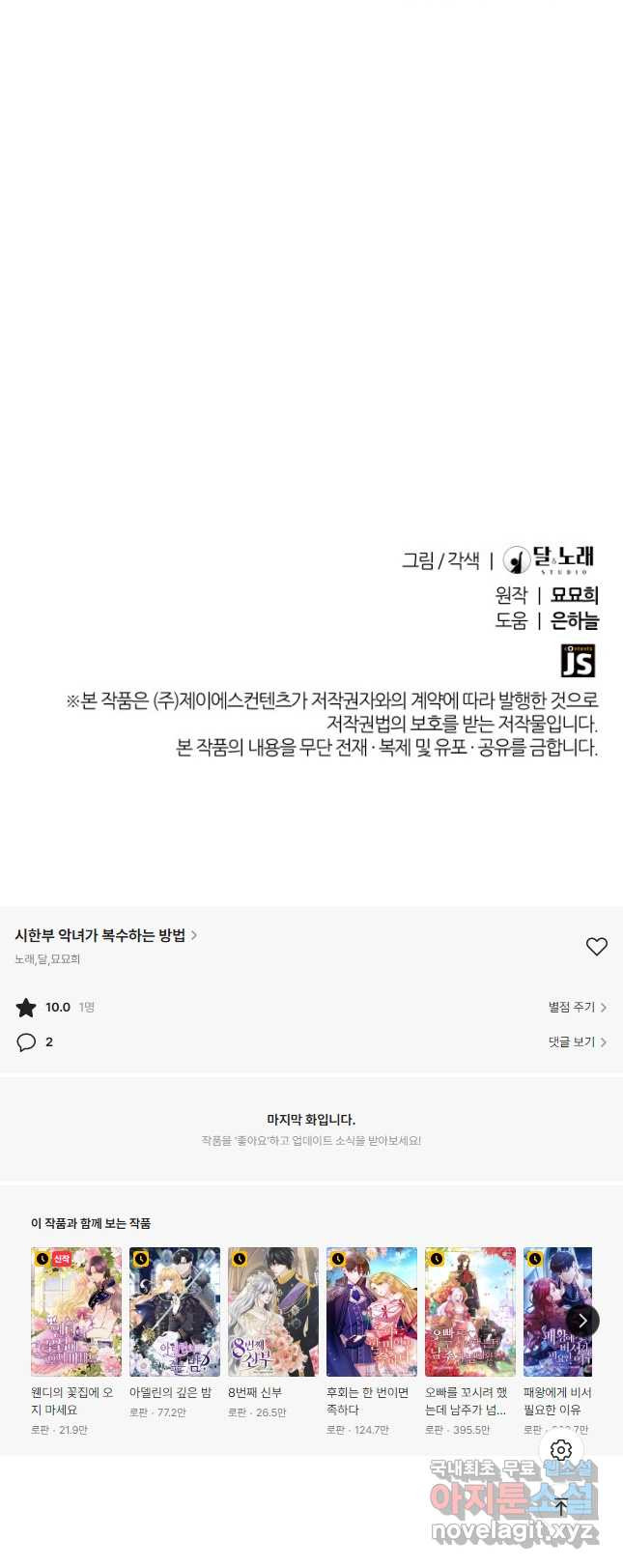Show next recommended works with the arrow

coord(581,1321)
